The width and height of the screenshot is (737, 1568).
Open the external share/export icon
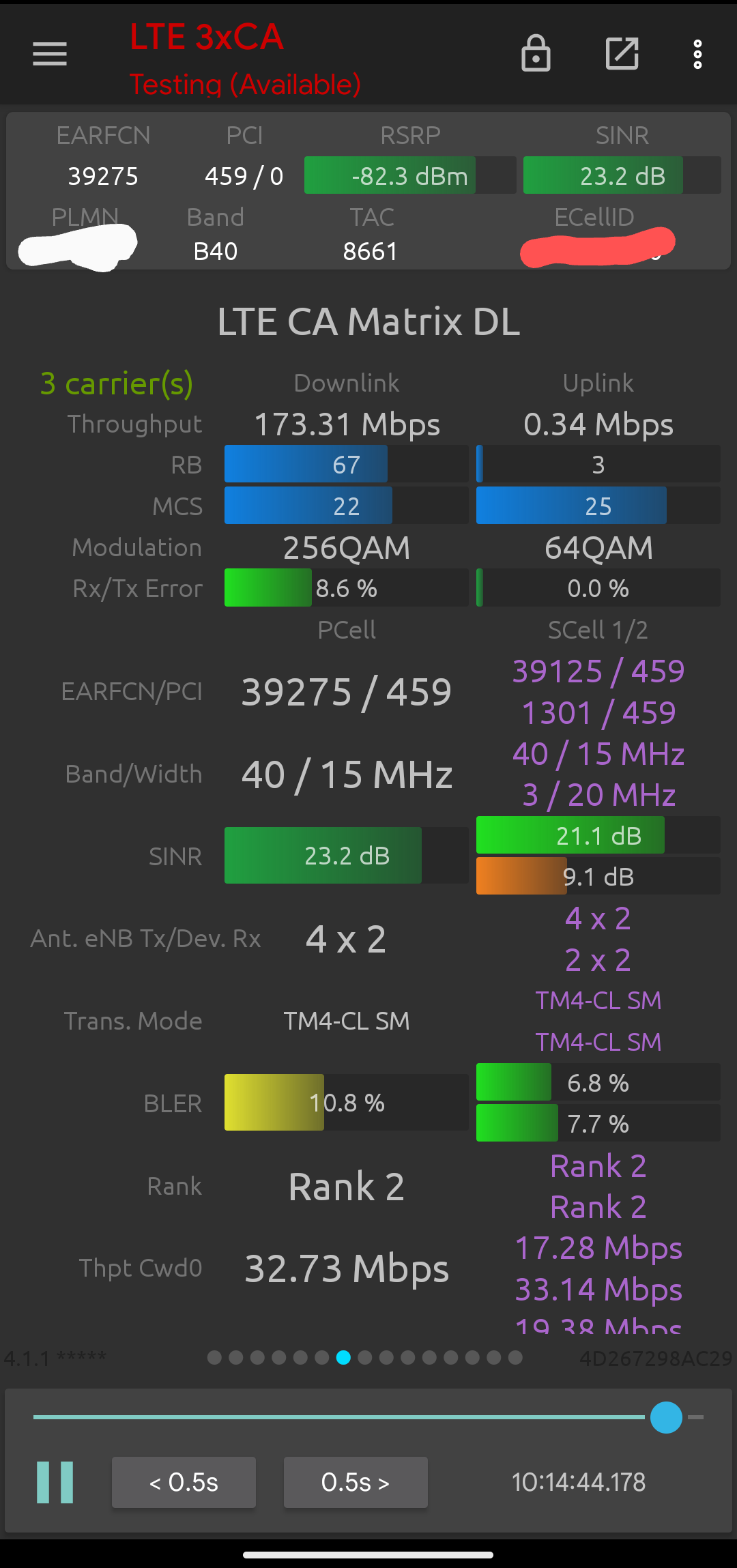[622, 53]
